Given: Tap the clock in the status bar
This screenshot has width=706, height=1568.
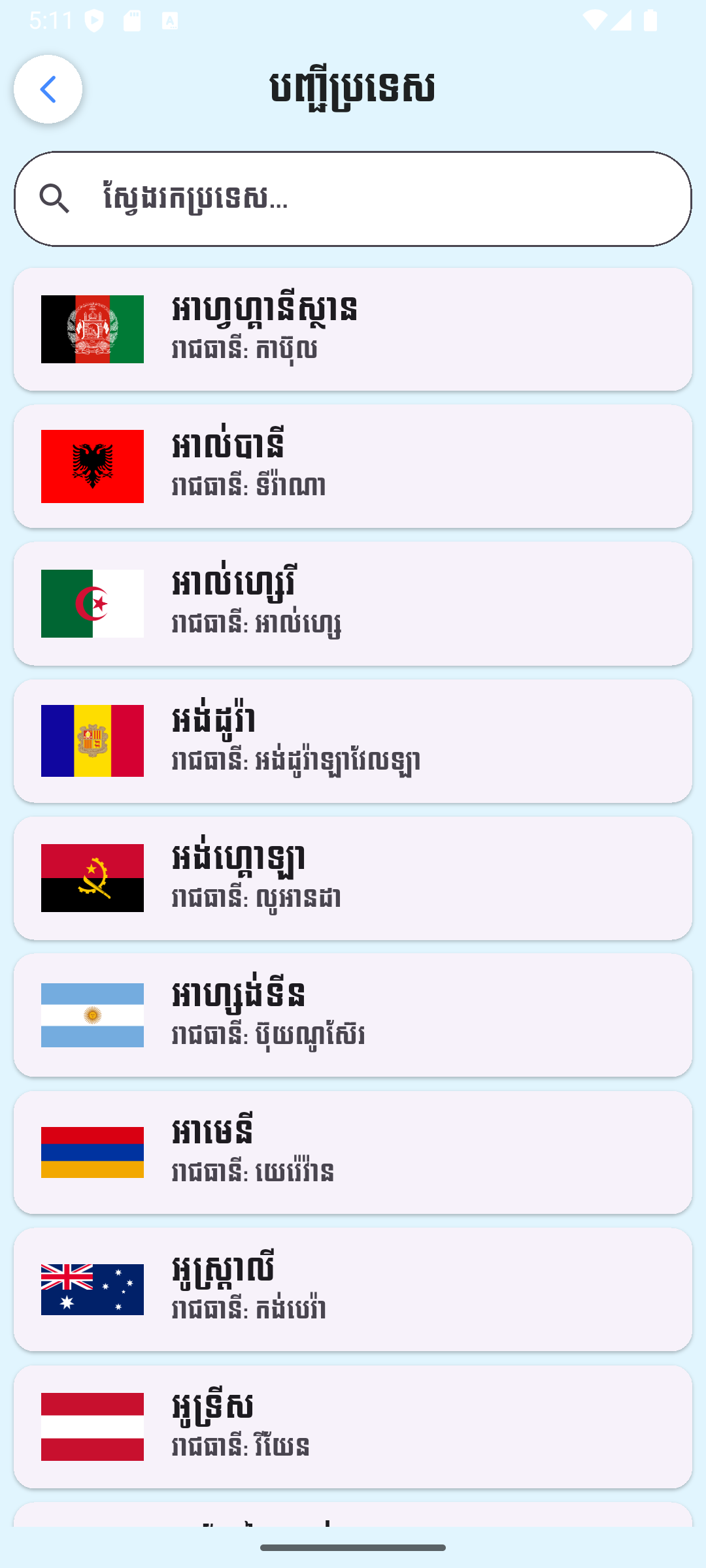Looking at the screenshot, I should pos(52,22).
